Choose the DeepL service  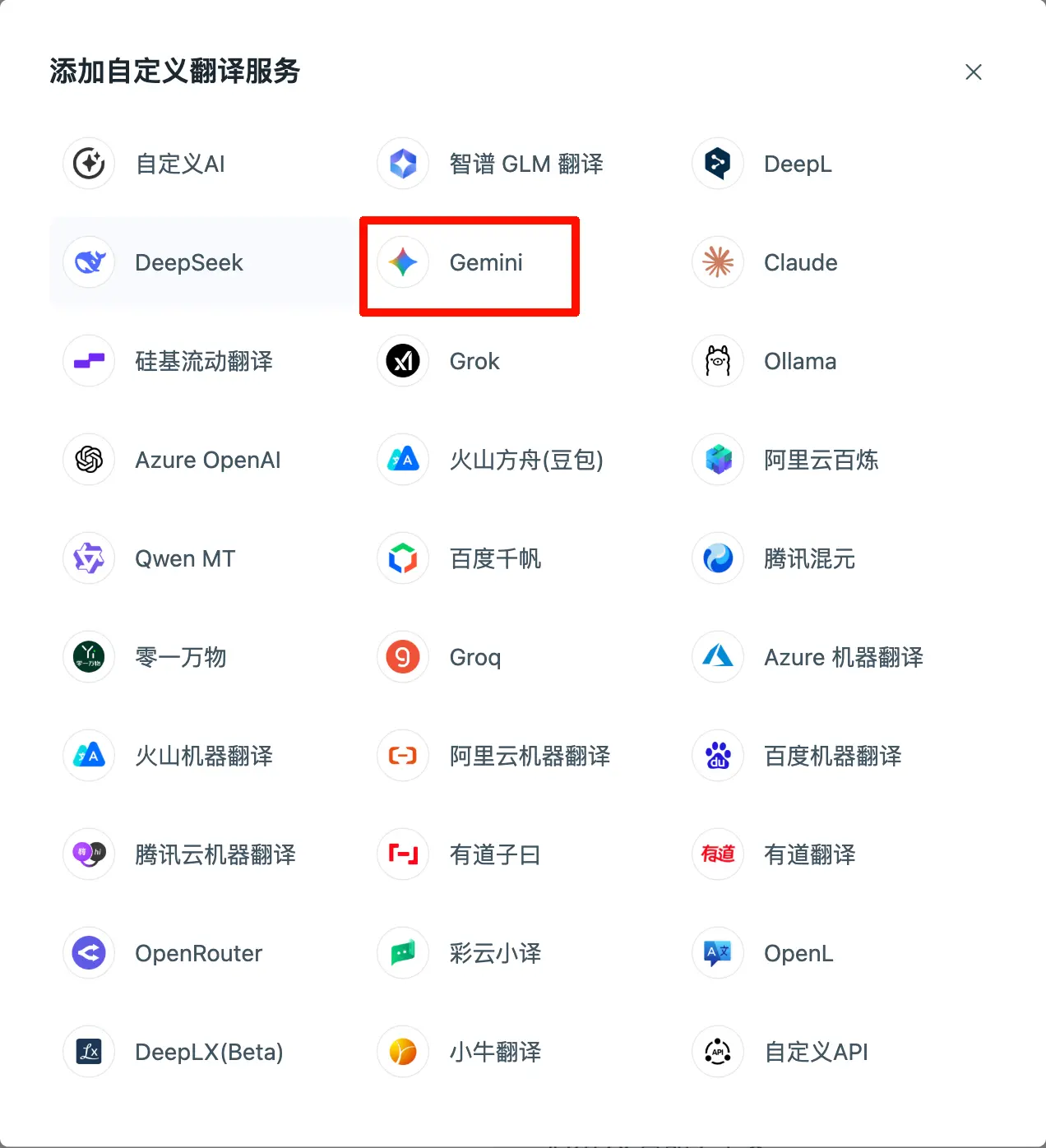(797, 164)
